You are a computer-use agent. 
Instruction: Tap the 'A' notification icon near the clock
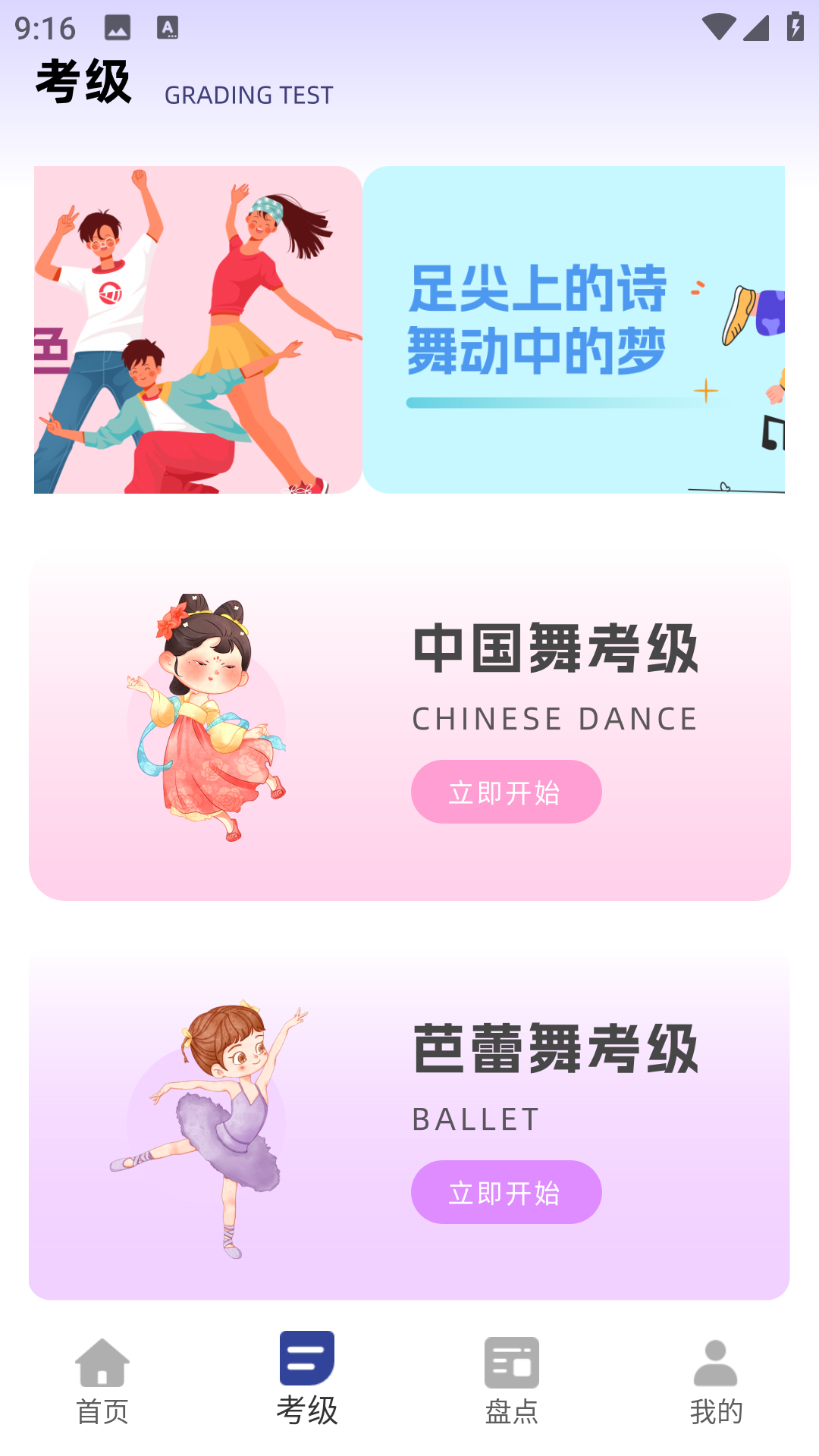pyautogui.click(x=167, y=27)
